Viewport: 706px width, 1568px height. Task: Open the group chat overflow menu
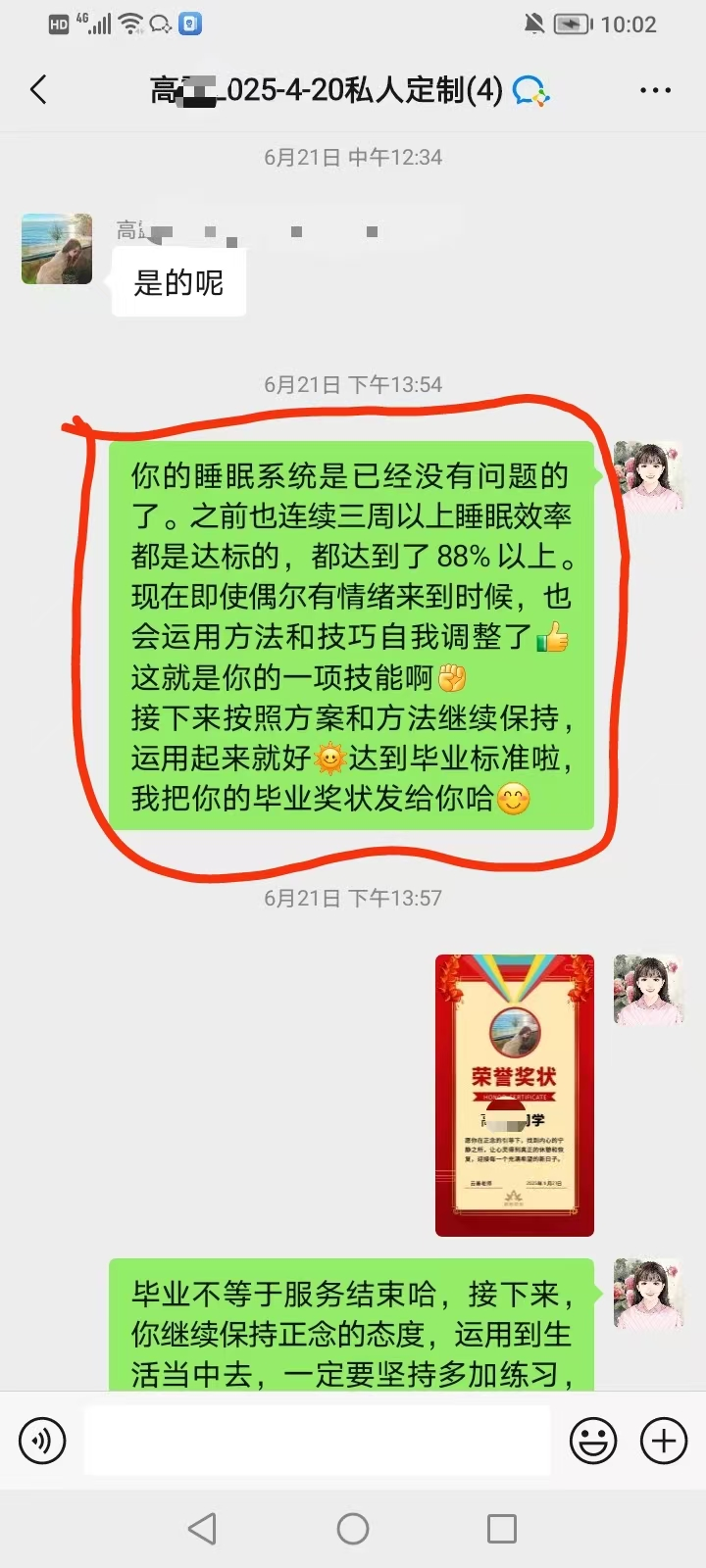654,90
